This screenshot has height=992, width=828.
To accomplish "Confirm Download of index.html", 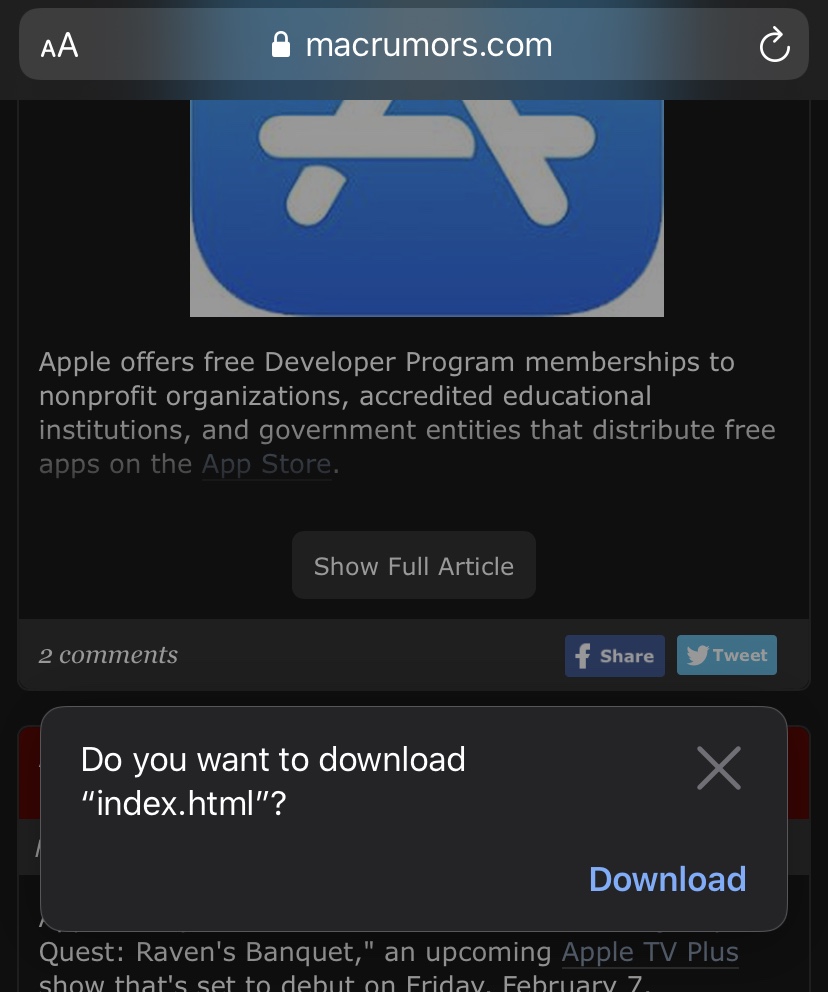I will [667, 879].
